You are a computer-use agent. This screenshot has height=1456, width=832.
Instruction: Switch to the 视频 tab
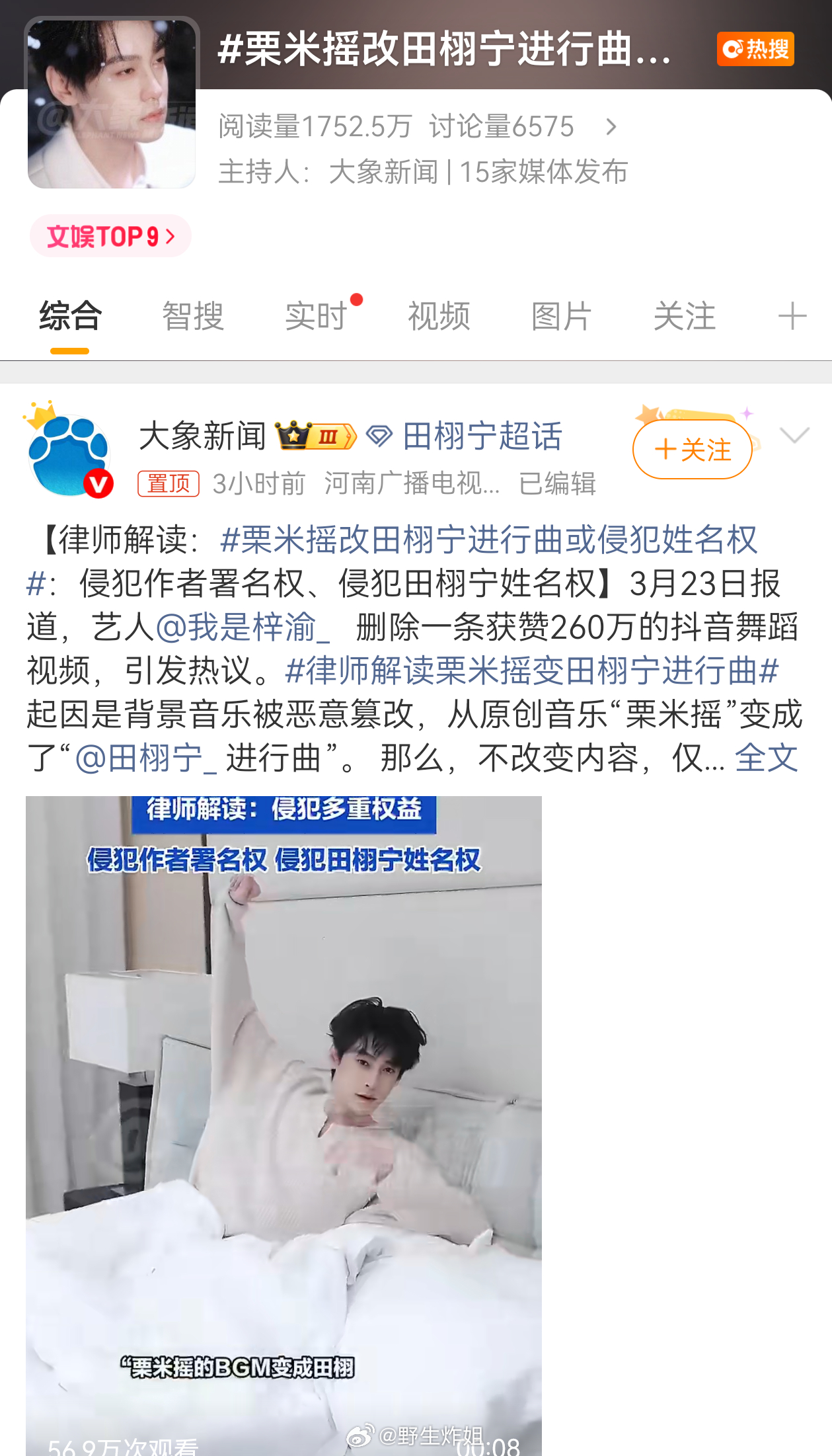click(438, 317)
